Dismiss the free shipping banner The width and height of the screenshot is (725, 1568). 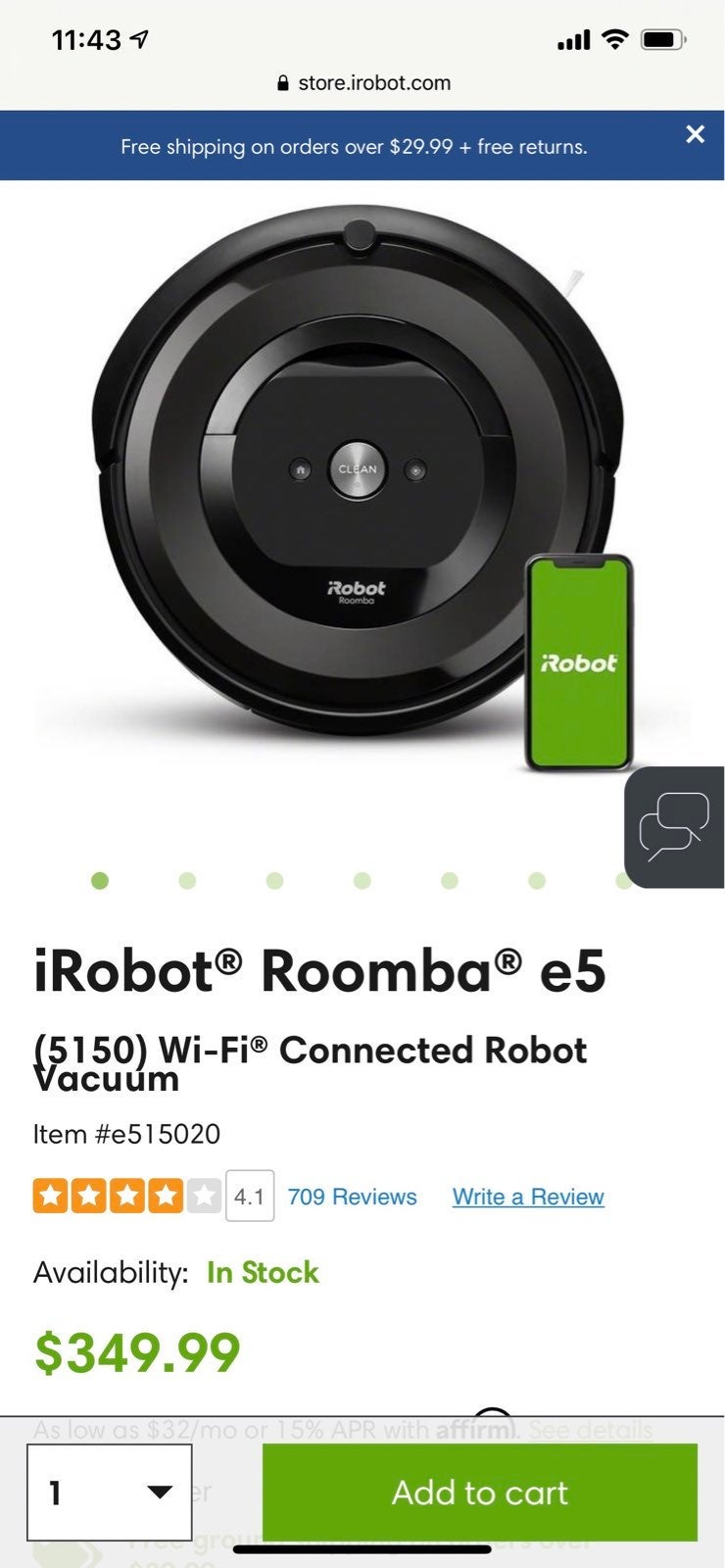[695, 134]
